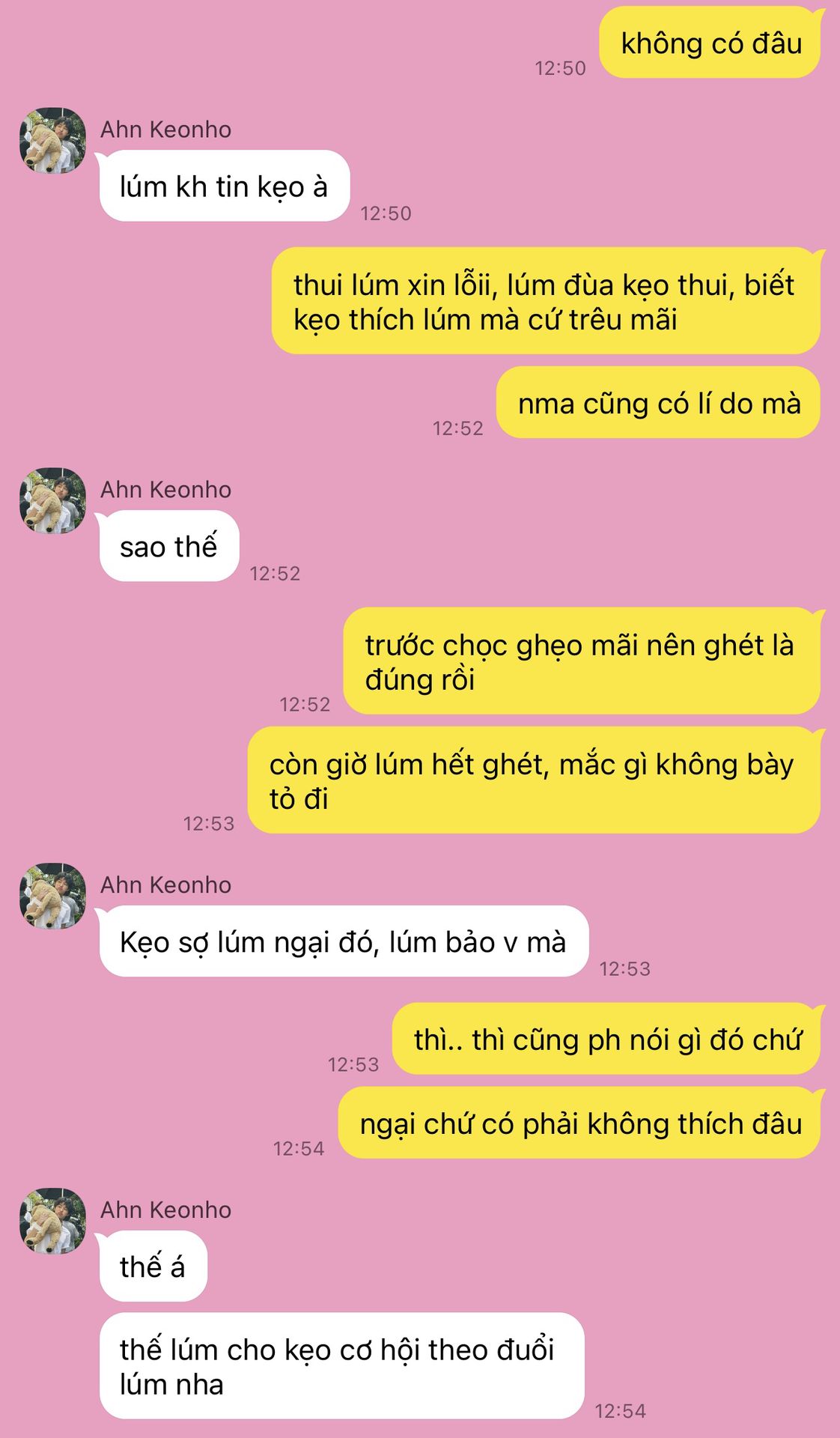The height and width of the screenshot is (1438, 840).
Task: View sender profile beside "Kẹo sợ lúm ngại đó"
Action: tap(52, 897)
